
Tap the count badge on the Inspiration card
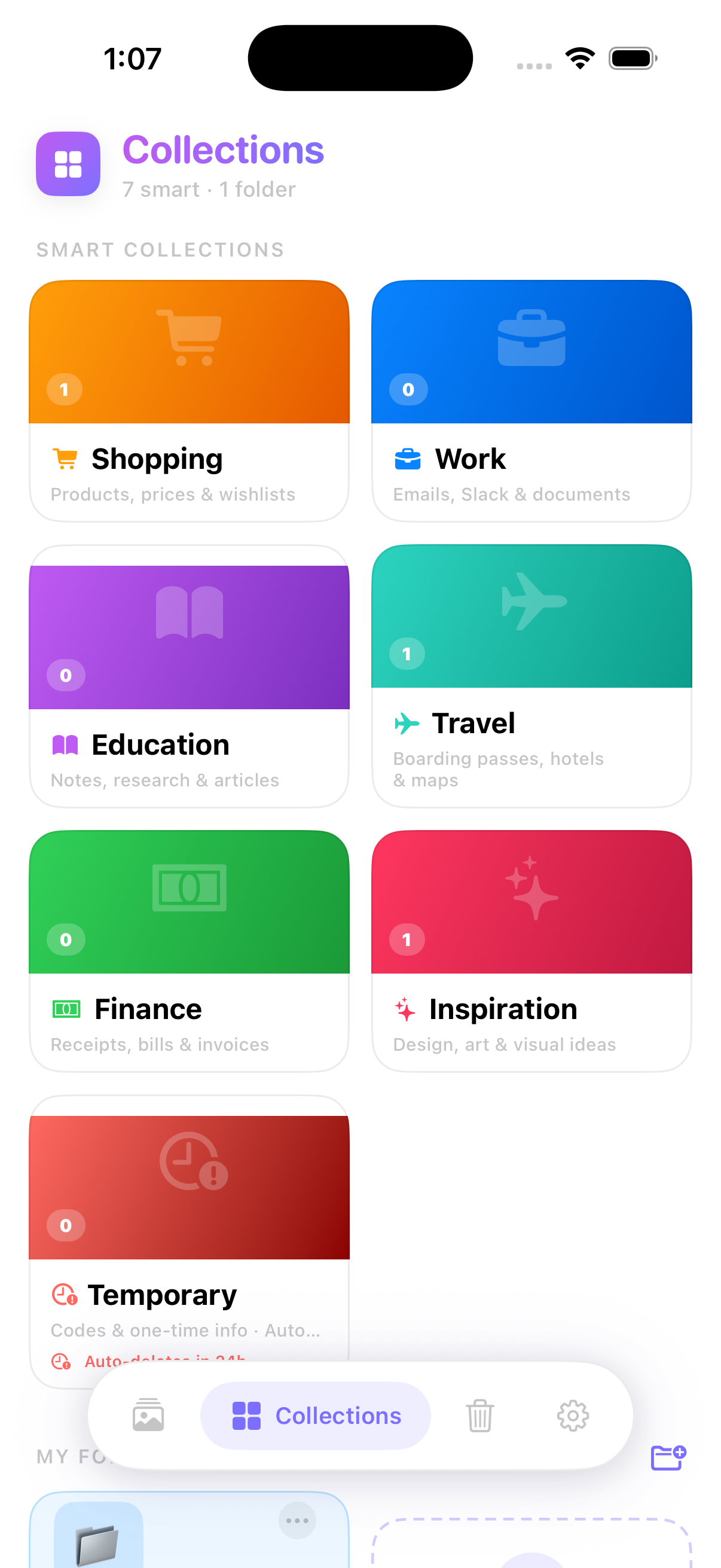click(x=406, y=939)
